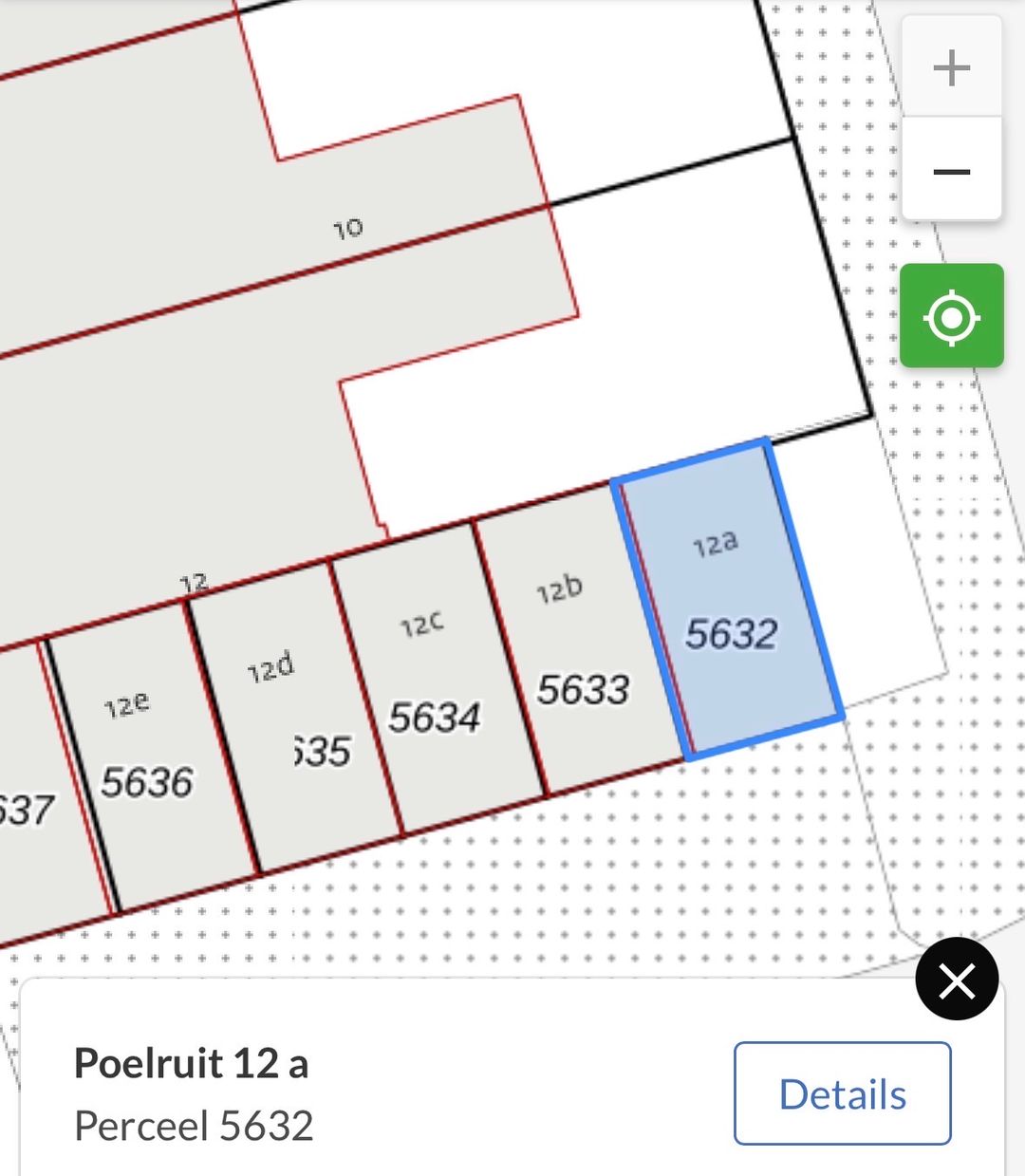
Task: Select parcel 5636 on the map
Action: click(147, 782)
